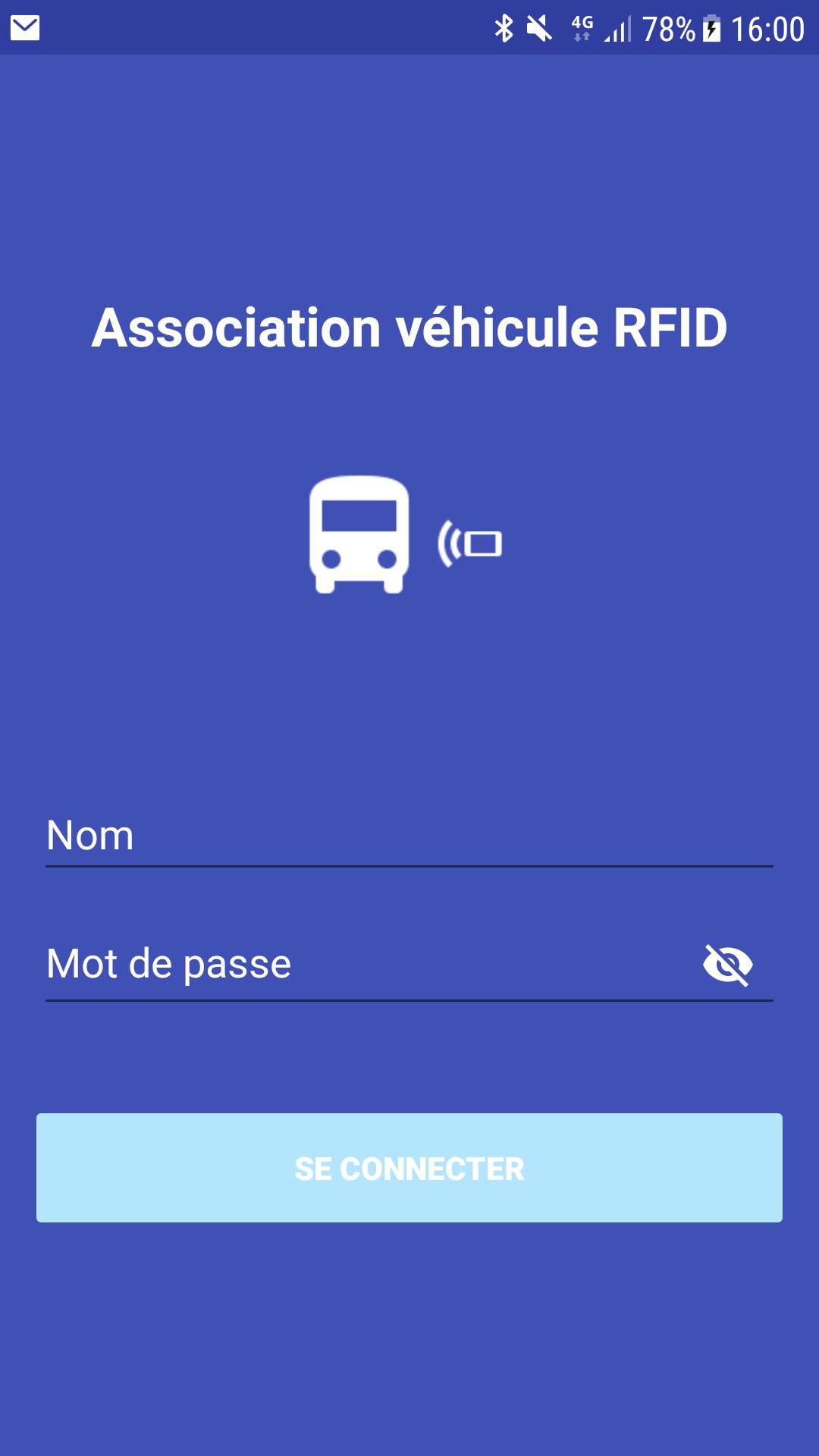This screenshot has height=1456, width=819.
Task: Toggle password visibility eye icon
Action: [728, 965]
